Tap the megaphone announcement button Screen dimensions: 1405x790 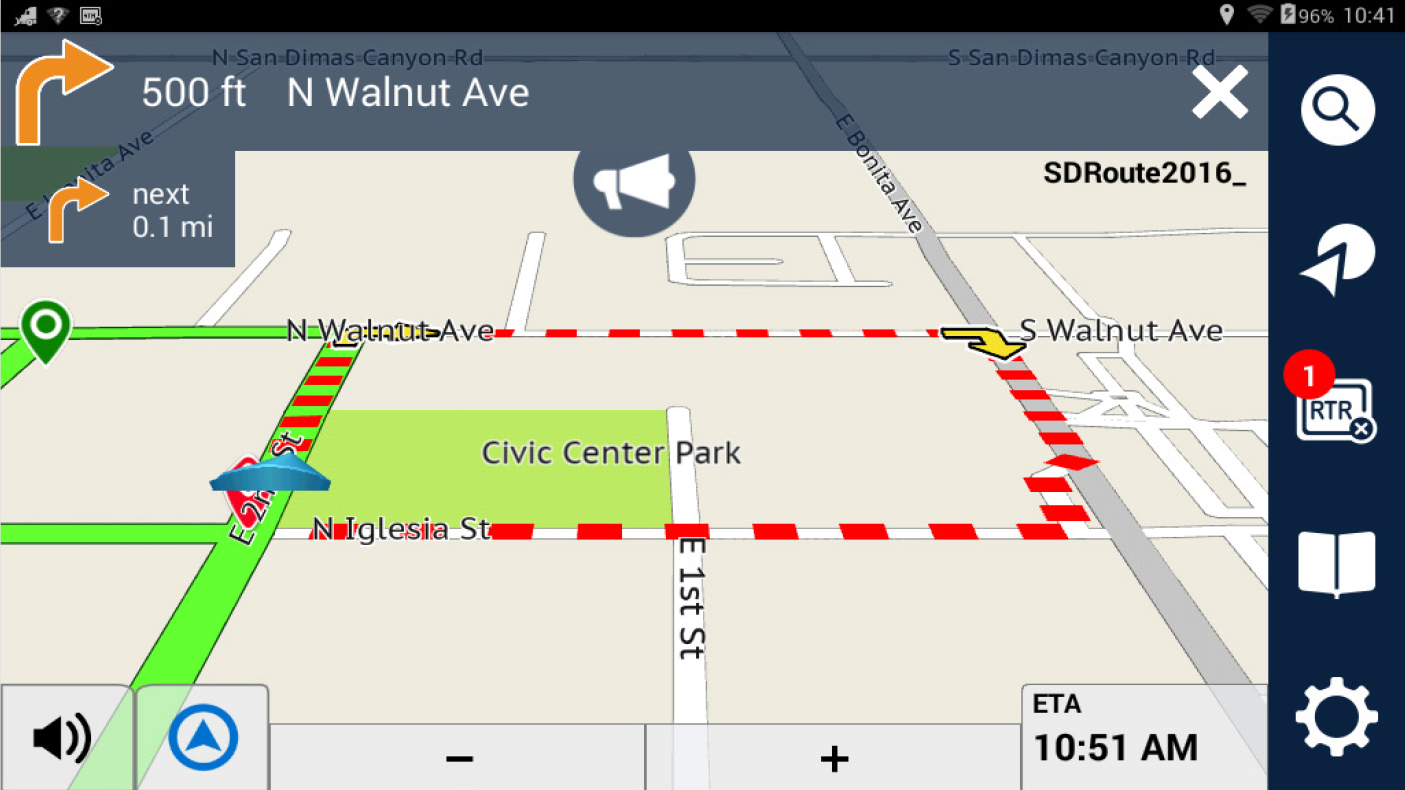(x=633, y=181)
